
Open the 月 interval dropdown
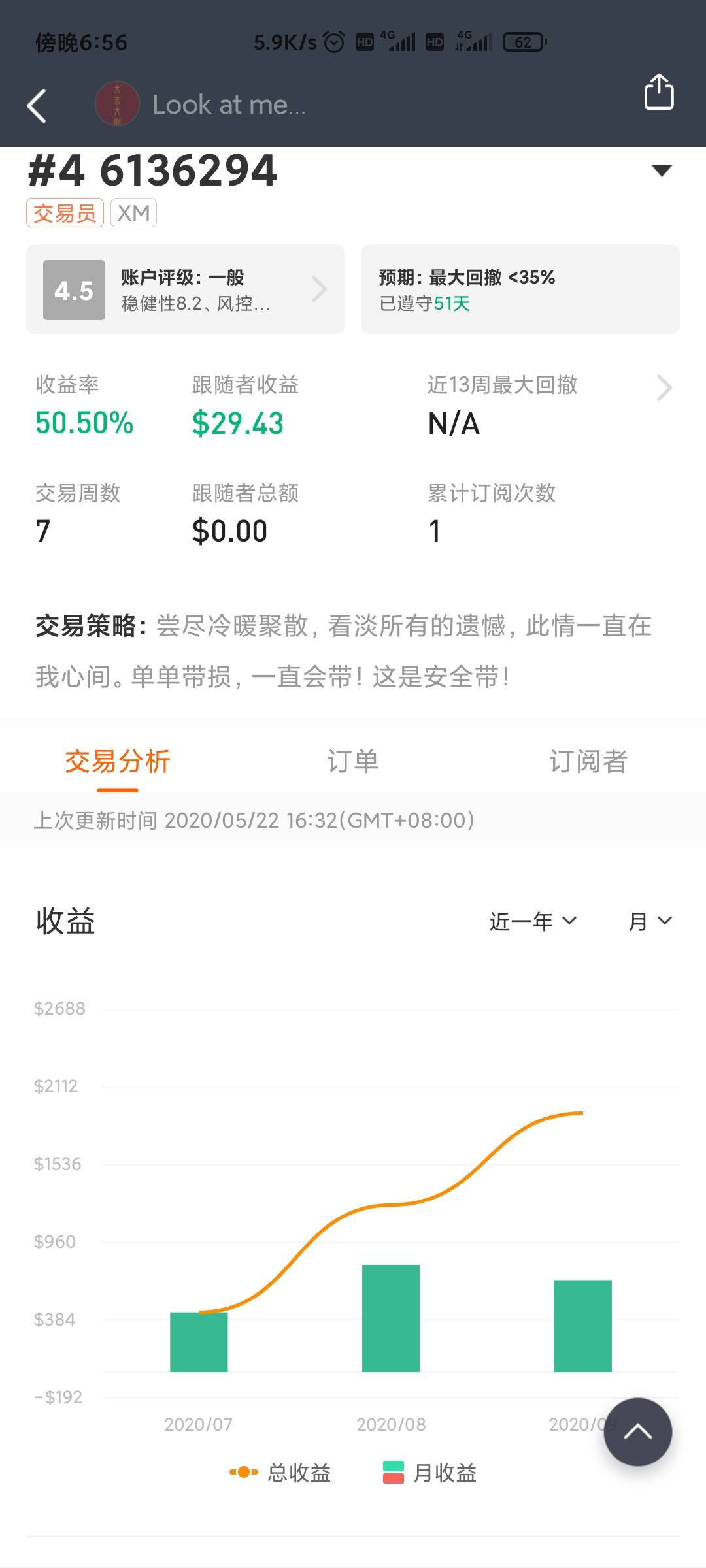coord(650,921)
